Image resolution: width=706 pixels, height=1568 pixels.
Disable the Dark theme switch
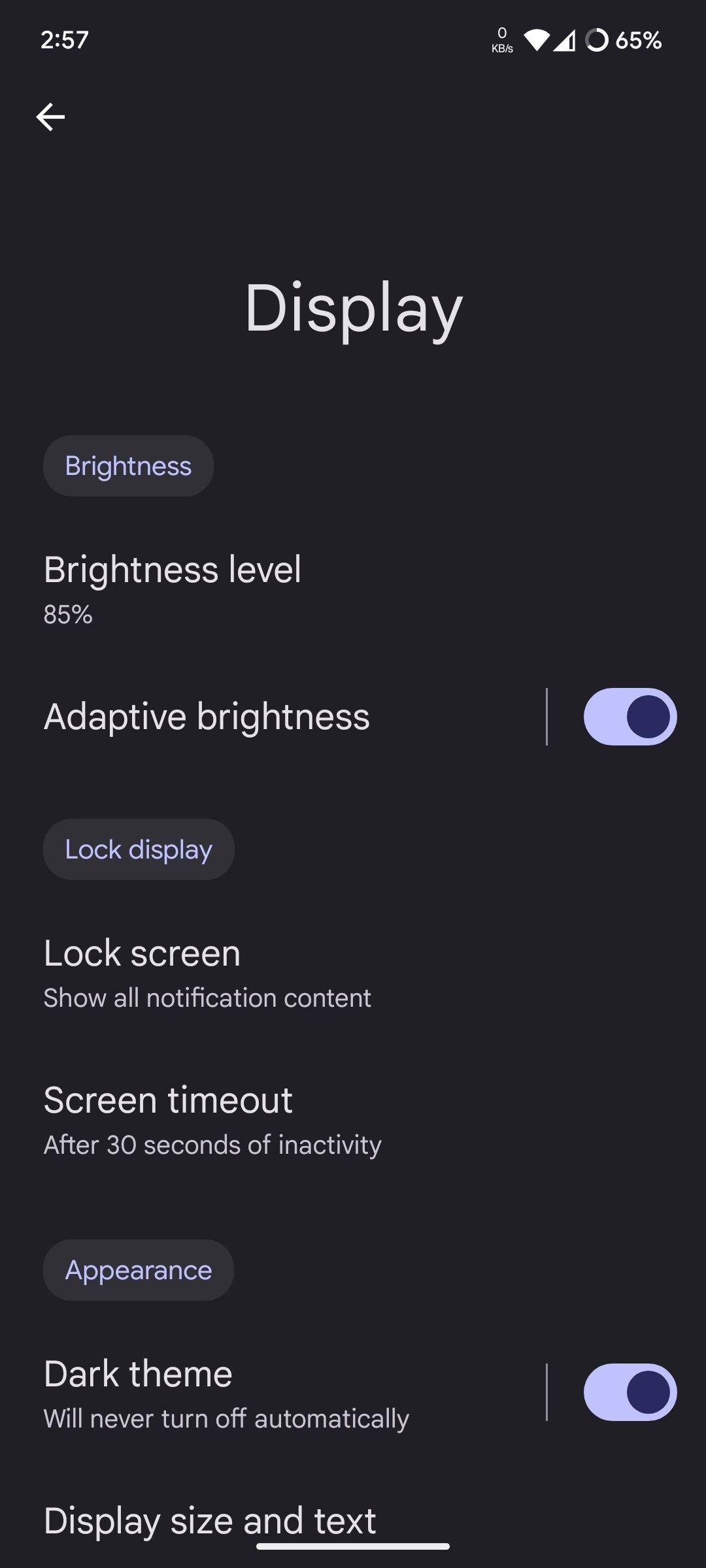pyautogui.click(x=630, y=1392)
